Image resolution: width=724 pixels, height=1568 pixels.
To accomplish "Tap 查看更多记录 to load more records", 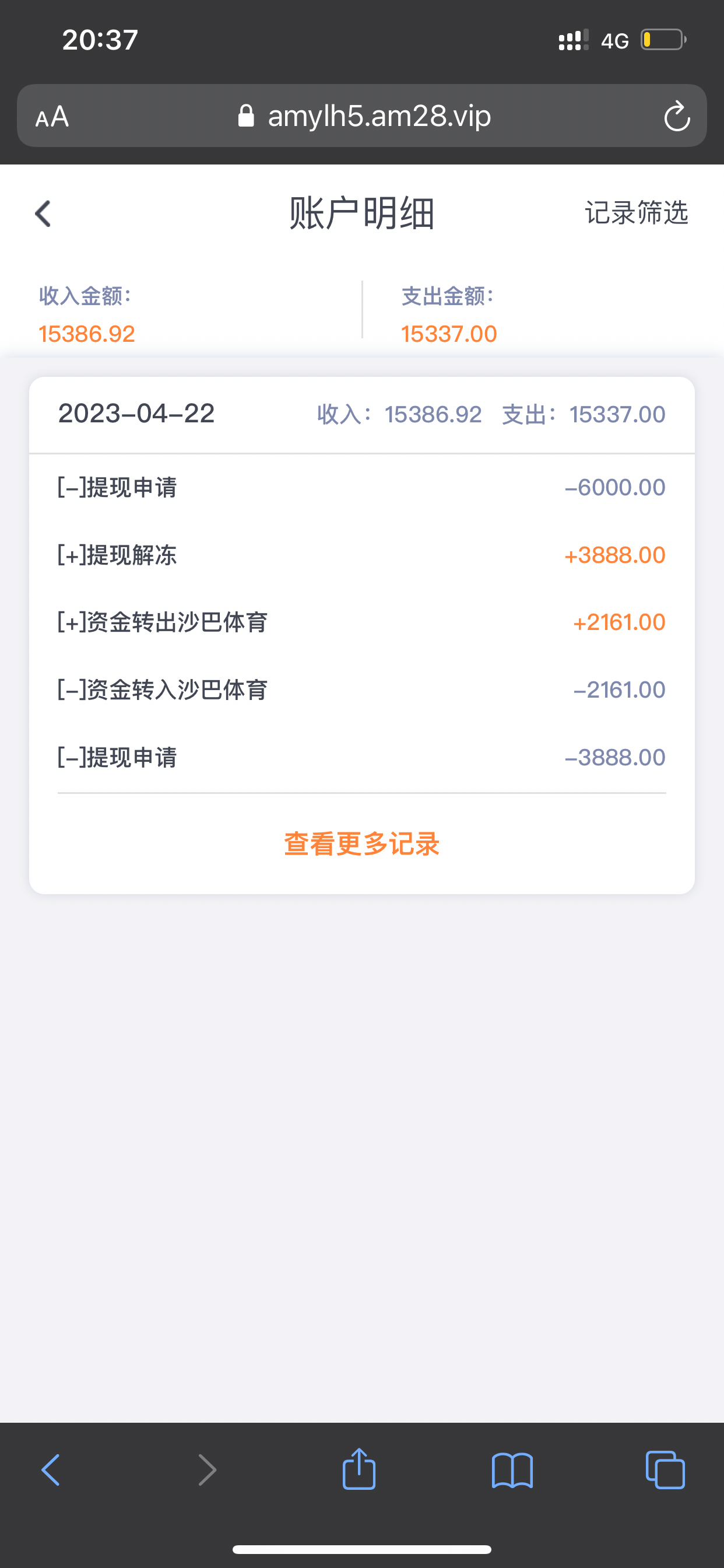I will (x=362, y=843).
